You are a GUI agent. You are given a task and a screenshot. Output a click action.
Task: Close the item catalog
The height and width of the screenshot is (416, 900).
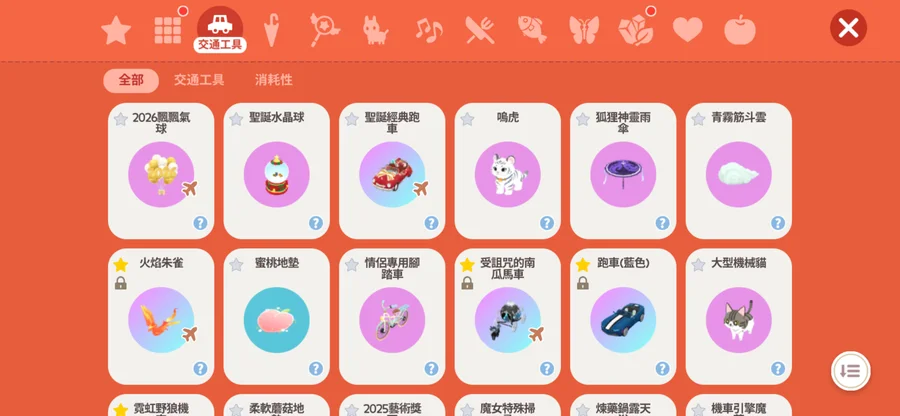pyautogui.click(x=848, y=28)
